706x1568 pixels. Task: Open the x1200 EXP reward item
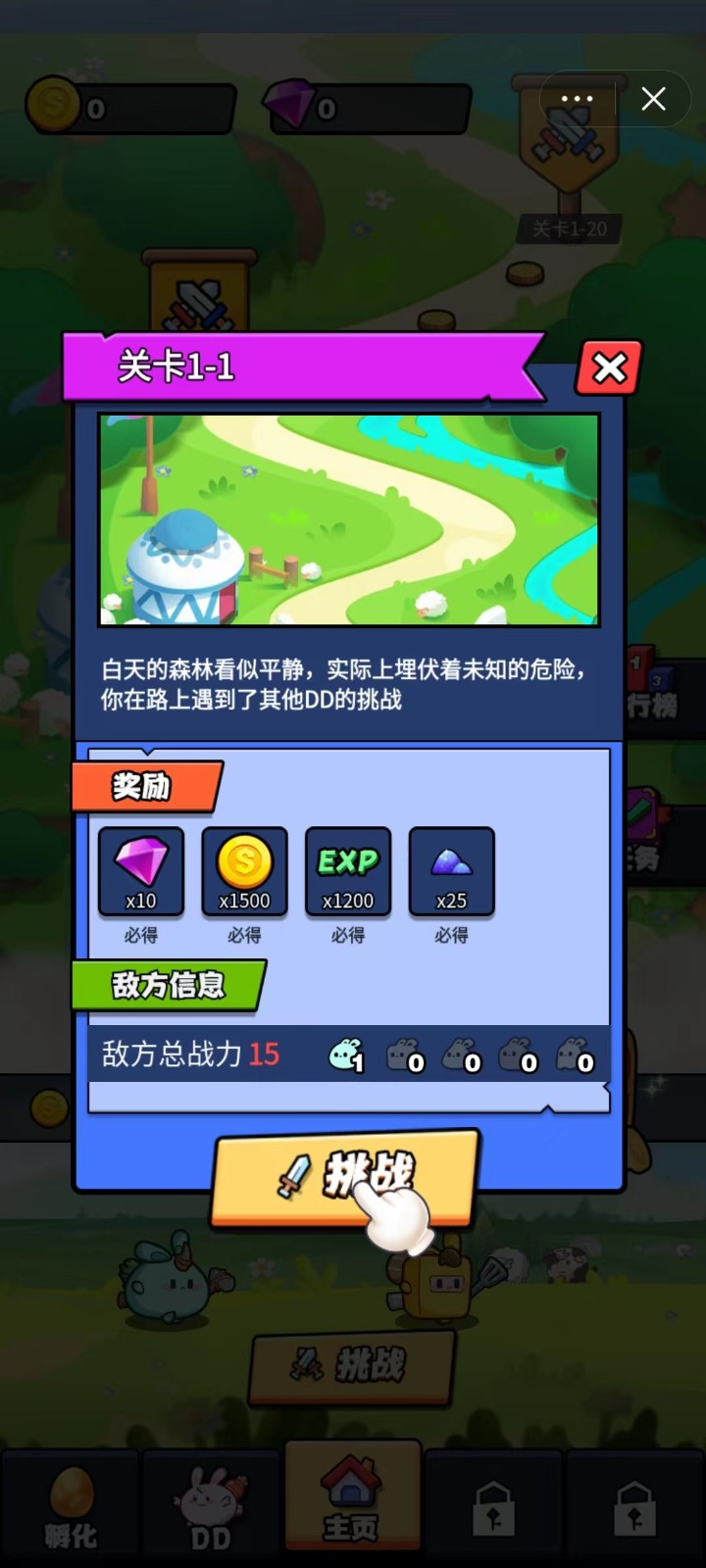click(348, 871)
